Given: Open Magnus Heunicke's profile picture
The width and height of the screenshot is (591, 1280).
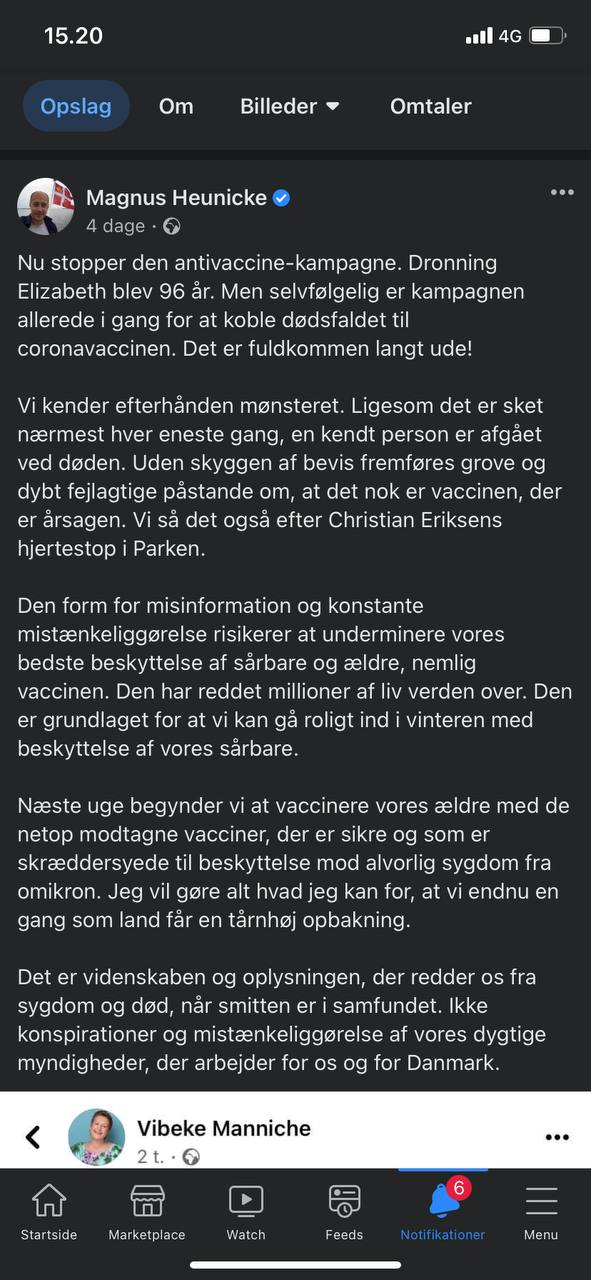Looking at the screenshot, I should coord(46,208).
